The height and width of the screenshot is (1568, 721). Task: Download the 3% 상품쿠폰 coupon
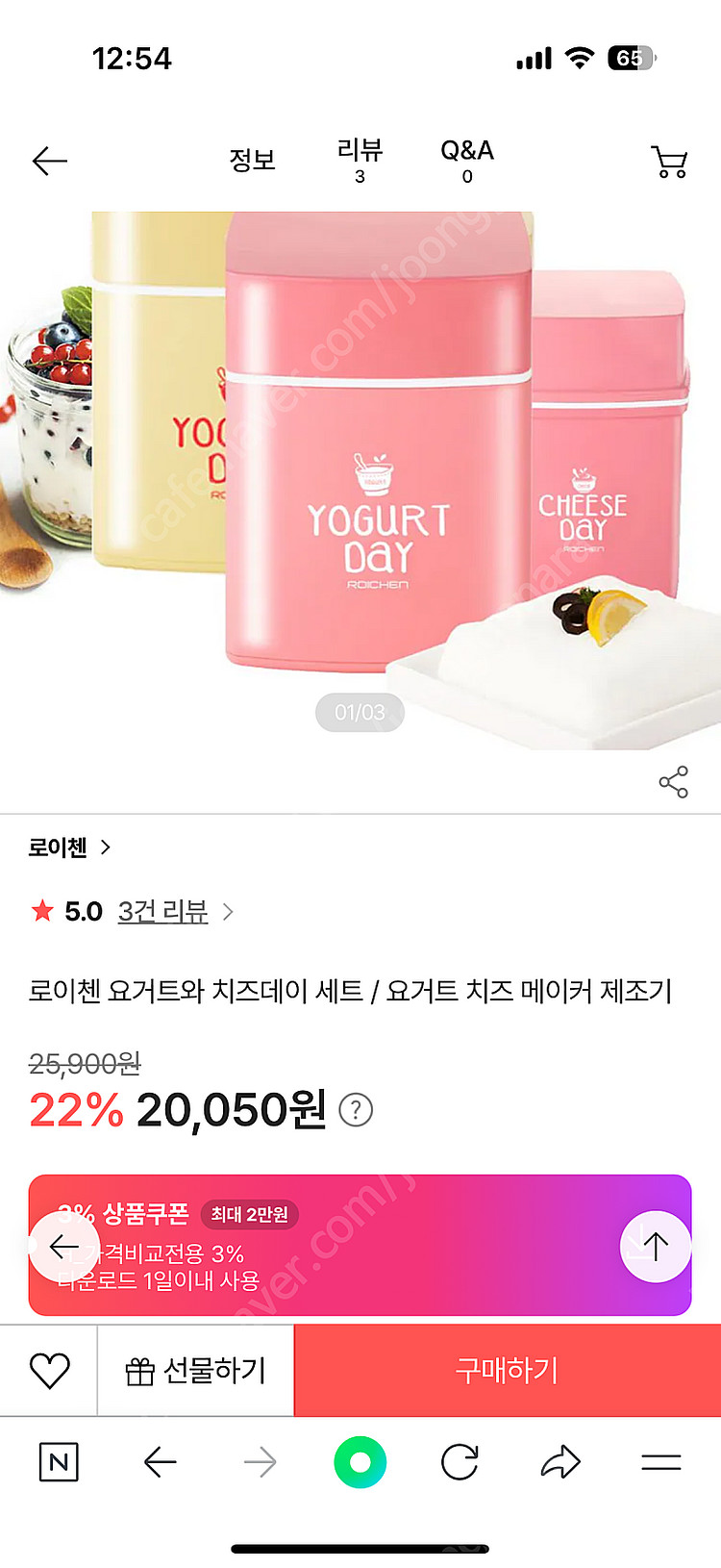pos(385,1244)
